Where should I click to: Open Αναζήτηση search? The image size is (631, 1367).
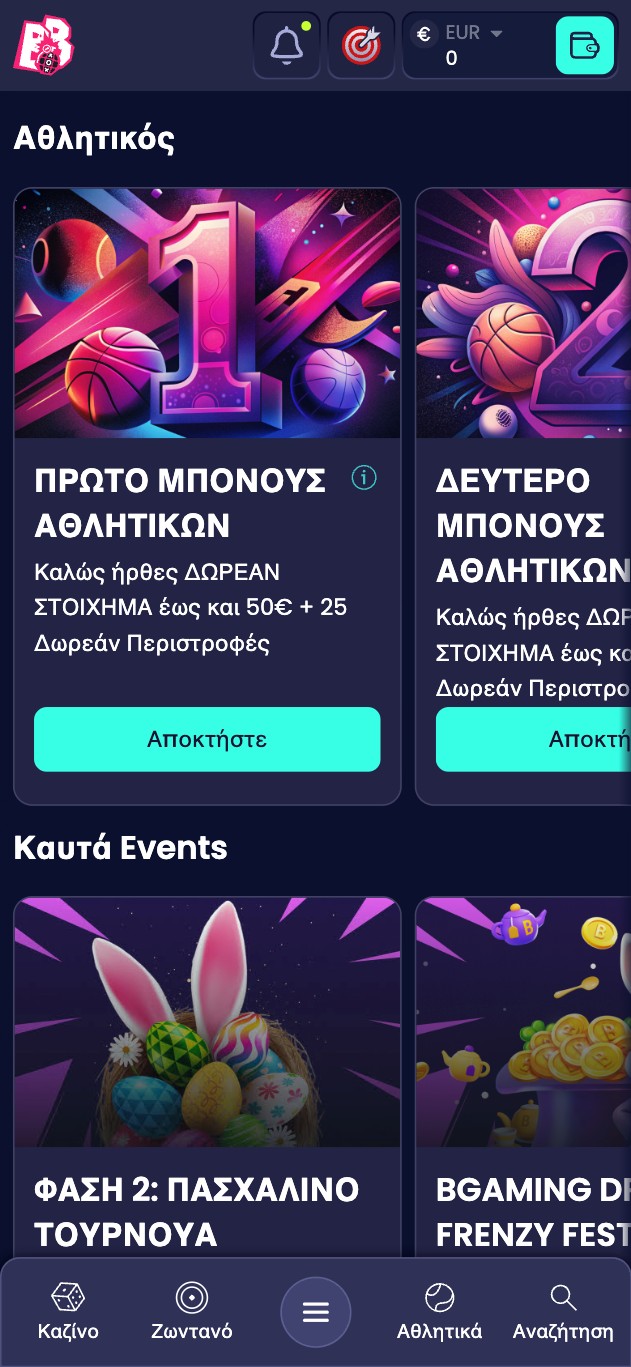pyautogui.click(x=563, y=1312)
